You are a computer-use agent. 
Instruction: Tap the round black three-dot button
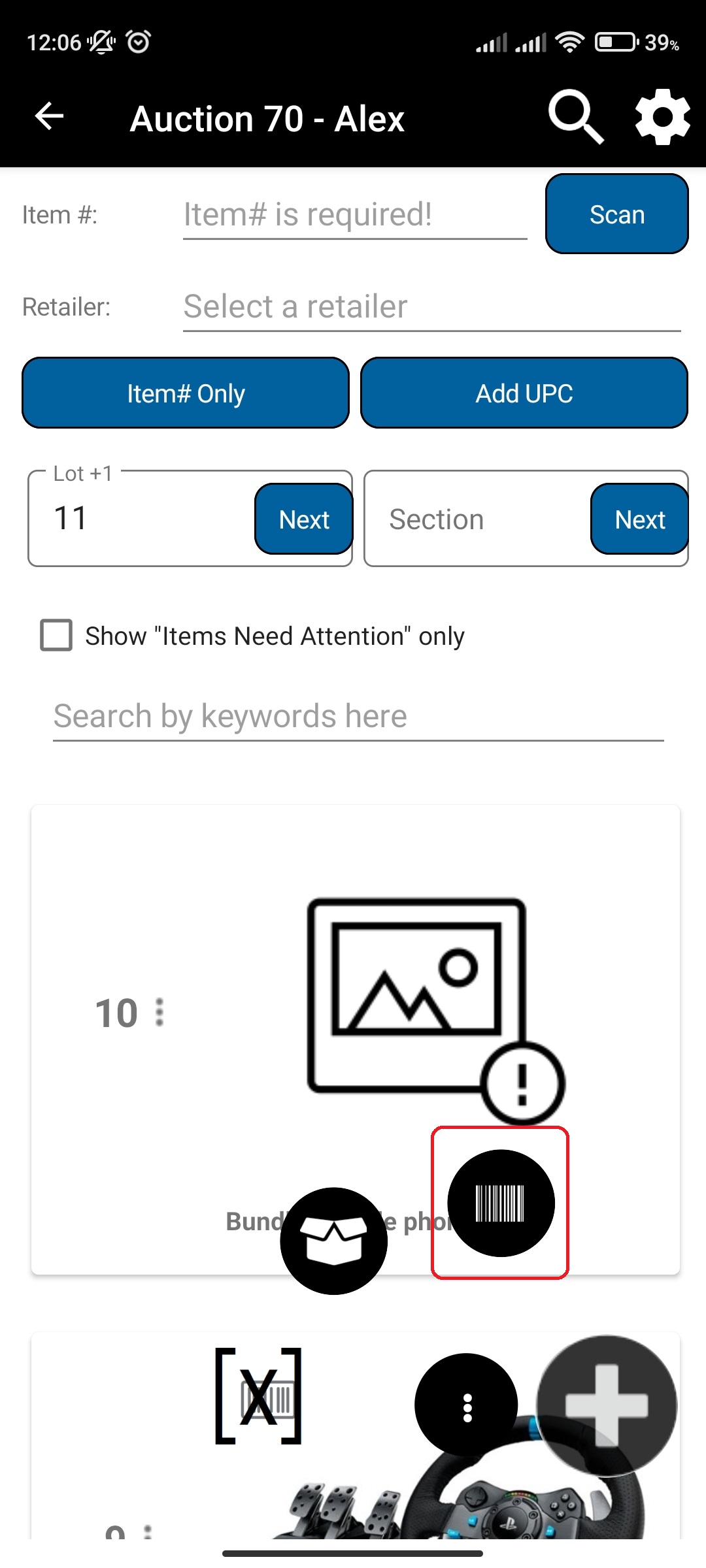[x=467, y=1405]
